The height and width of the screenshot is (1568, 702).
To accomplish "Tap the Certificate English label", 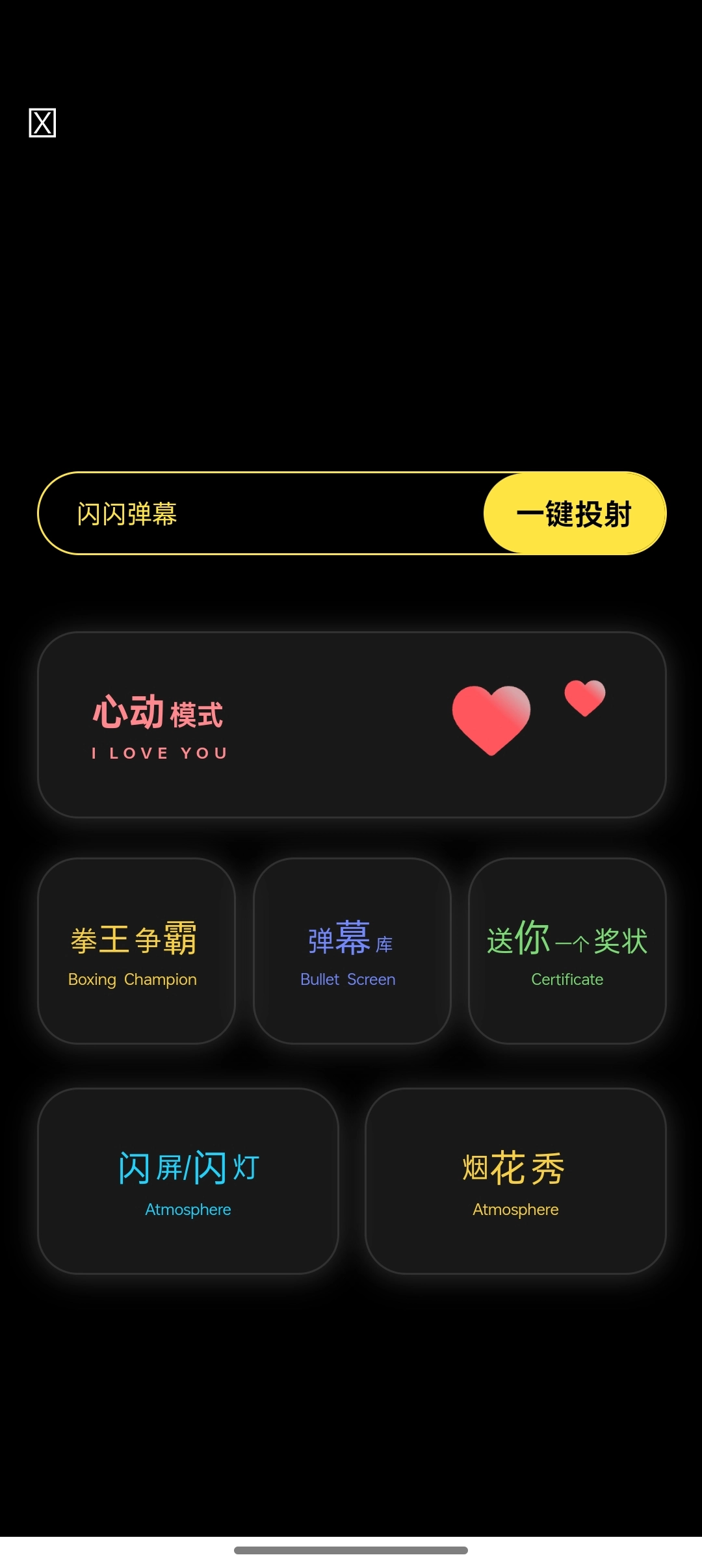I will 567,979.
